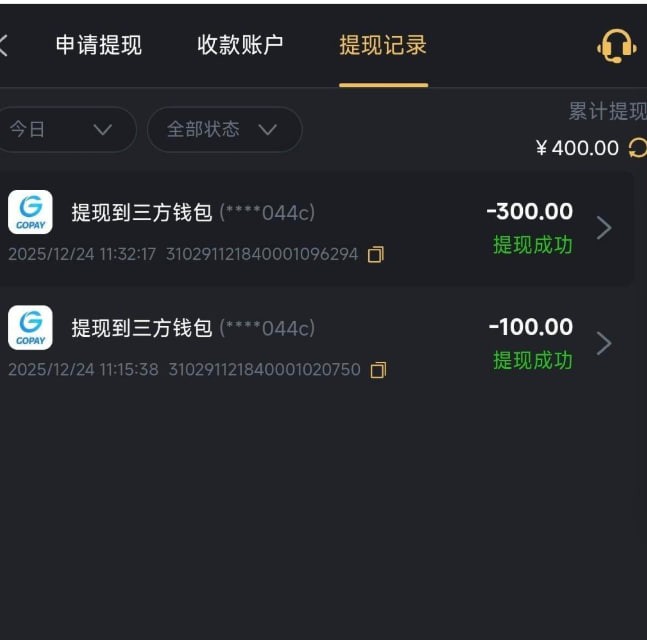Copy order number ending in 1020750
Image resolution: width=647 pixels, height=640 pixels.
(378, 370)
